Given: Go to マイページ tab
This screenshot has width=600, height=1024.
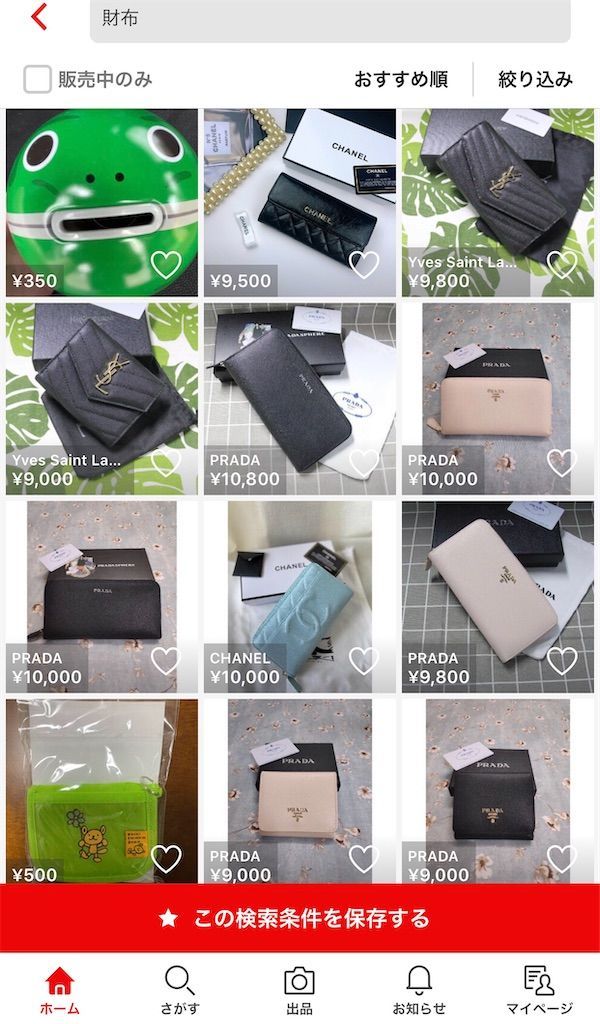Looking at the screenshot, I should click(539, 990).
